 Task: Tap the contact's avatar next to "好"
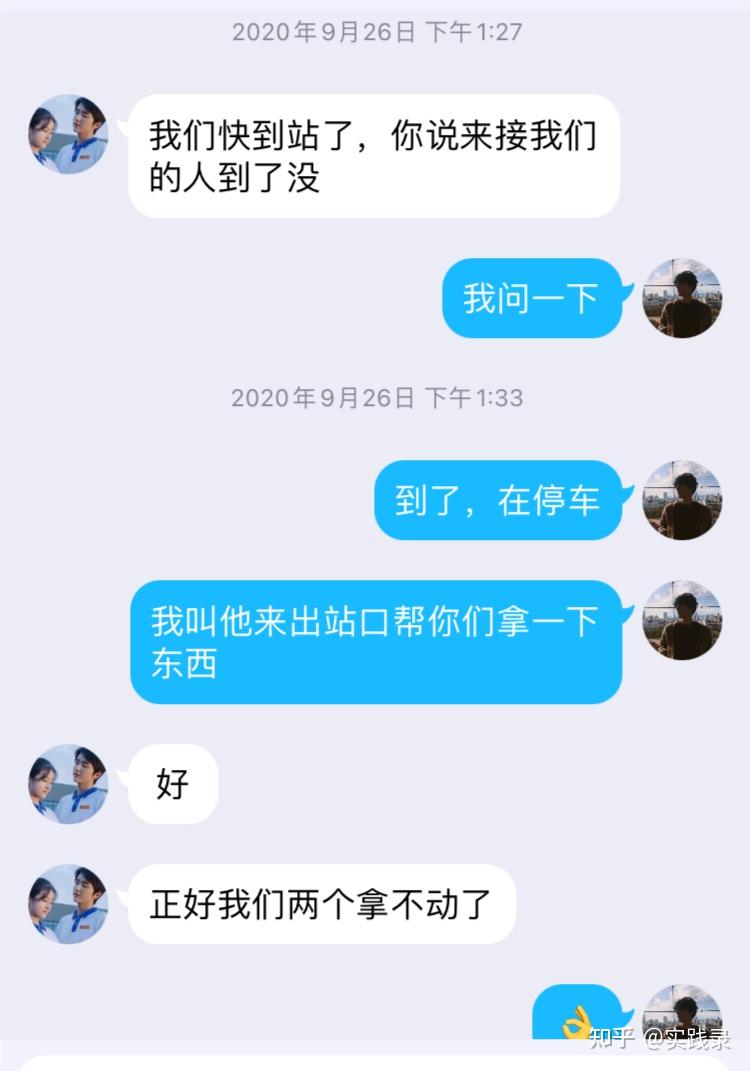tap(68, 784)
